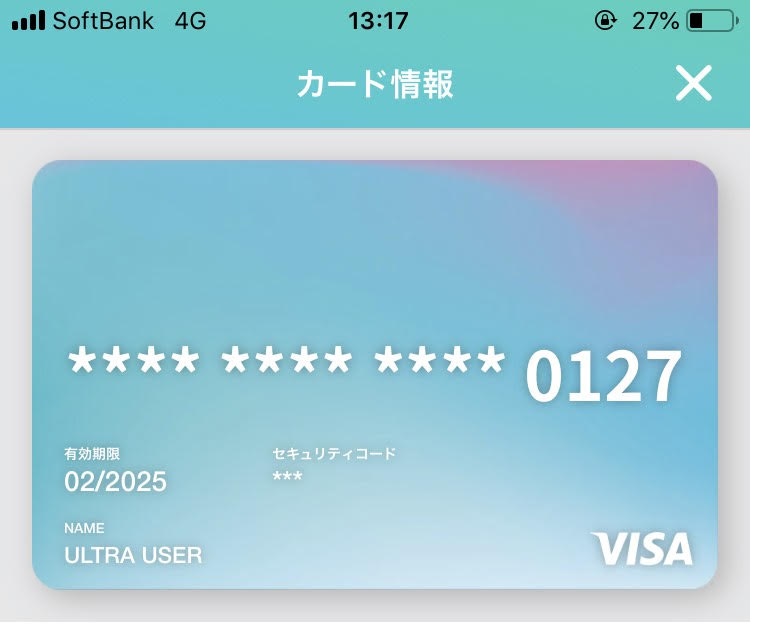Tap the Visa card ending in 0127
The height and width of the screenshot is (632, 770).
click(375, 375)
